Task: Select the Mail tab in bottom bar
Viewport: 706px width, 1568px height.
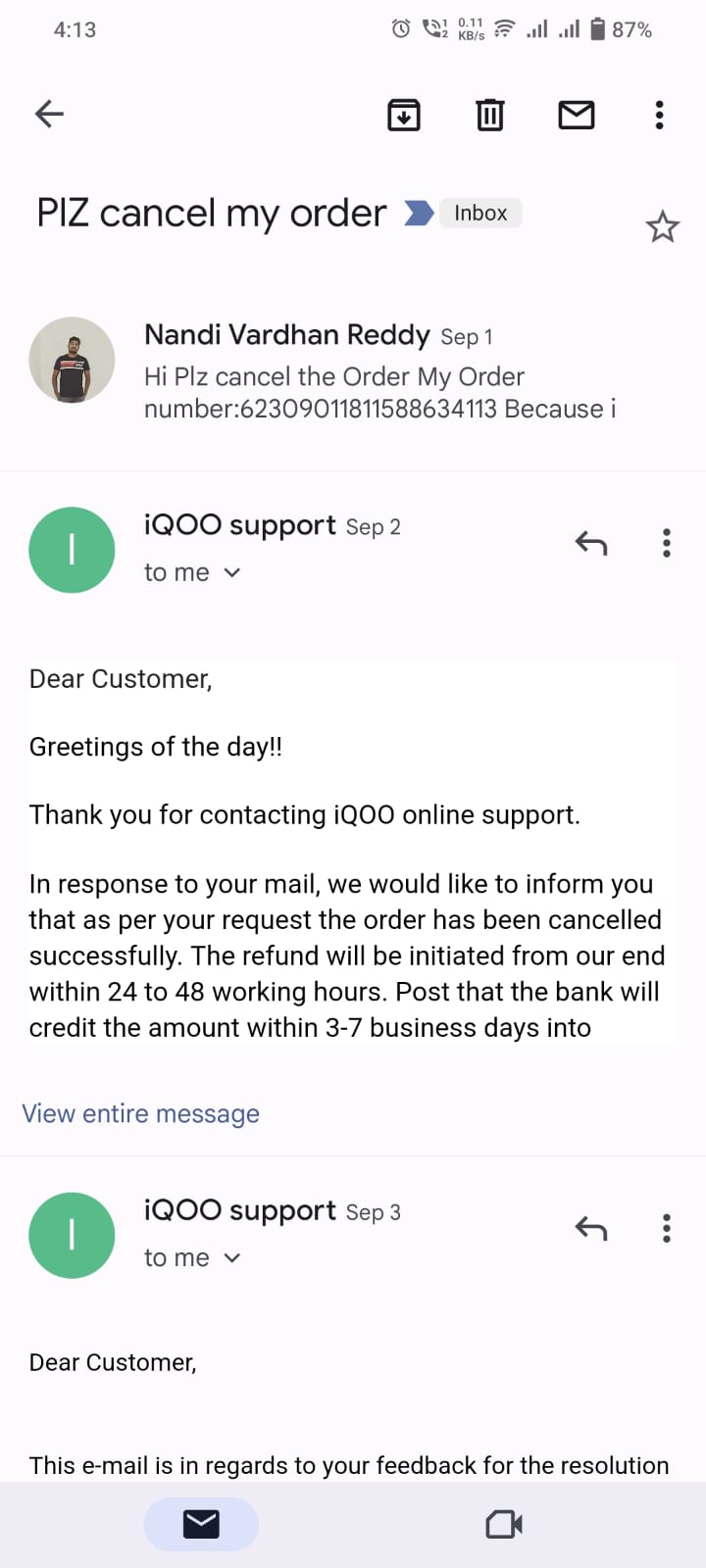Action: click(x=201, y=1524)
